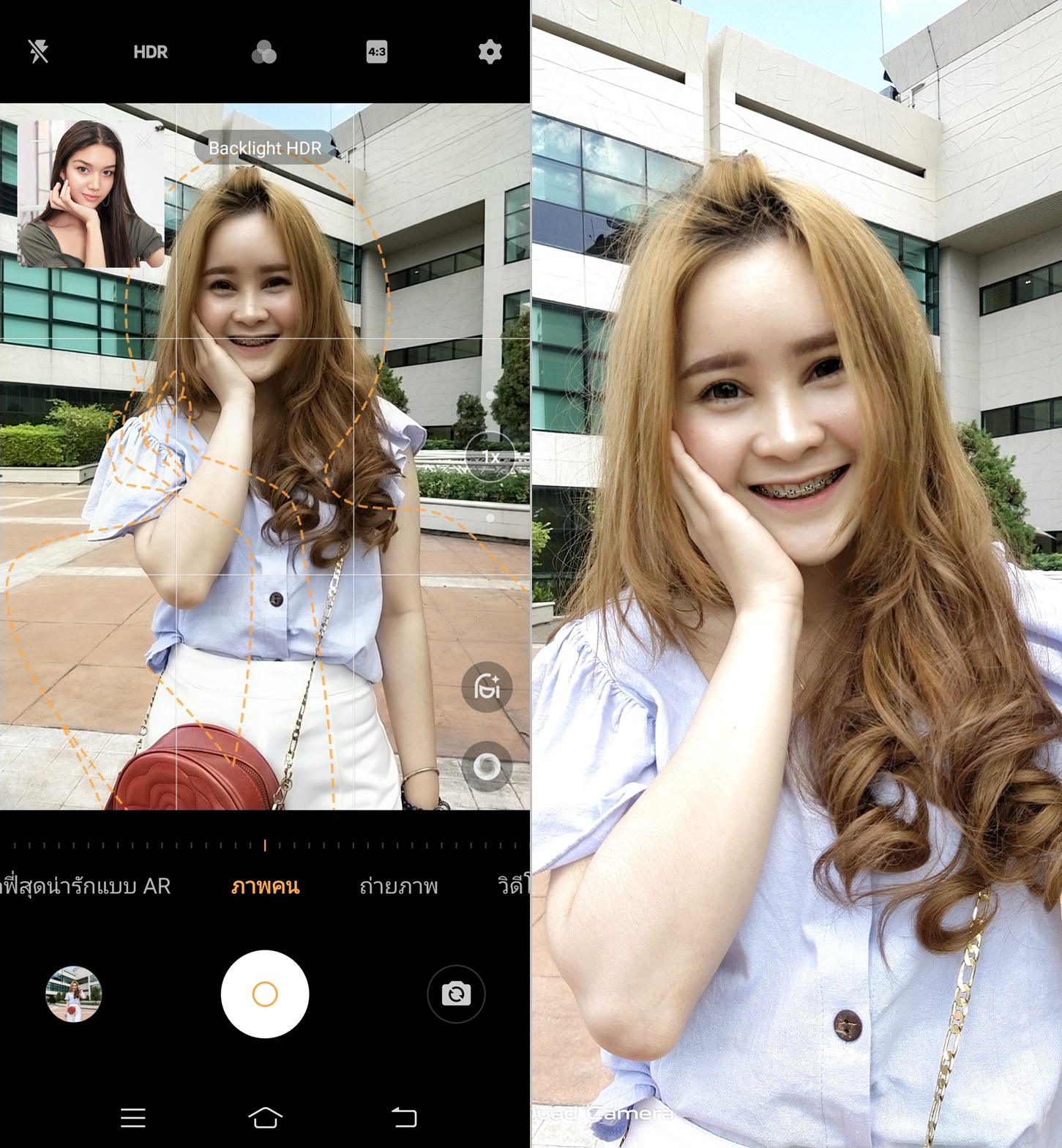Viewport: 1062px width, 1148px height.
Task: Toggle the AI beauty icon
Action: coord(487,687)
